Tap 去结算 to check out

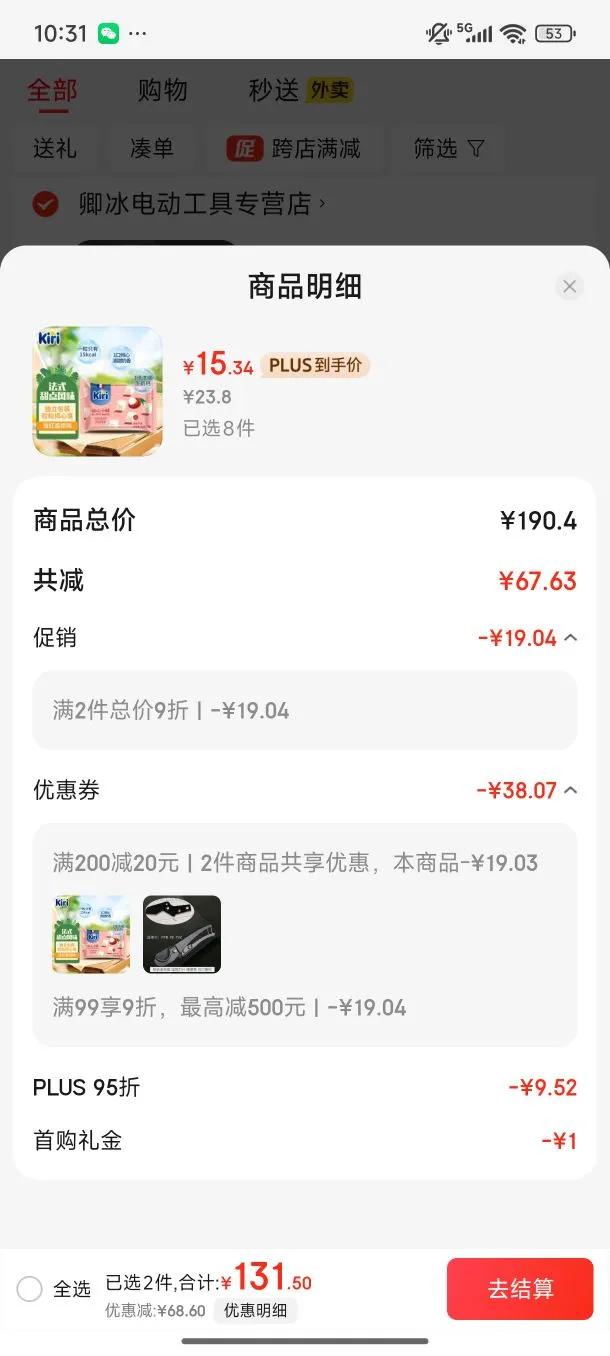(x=519, y=1289)
